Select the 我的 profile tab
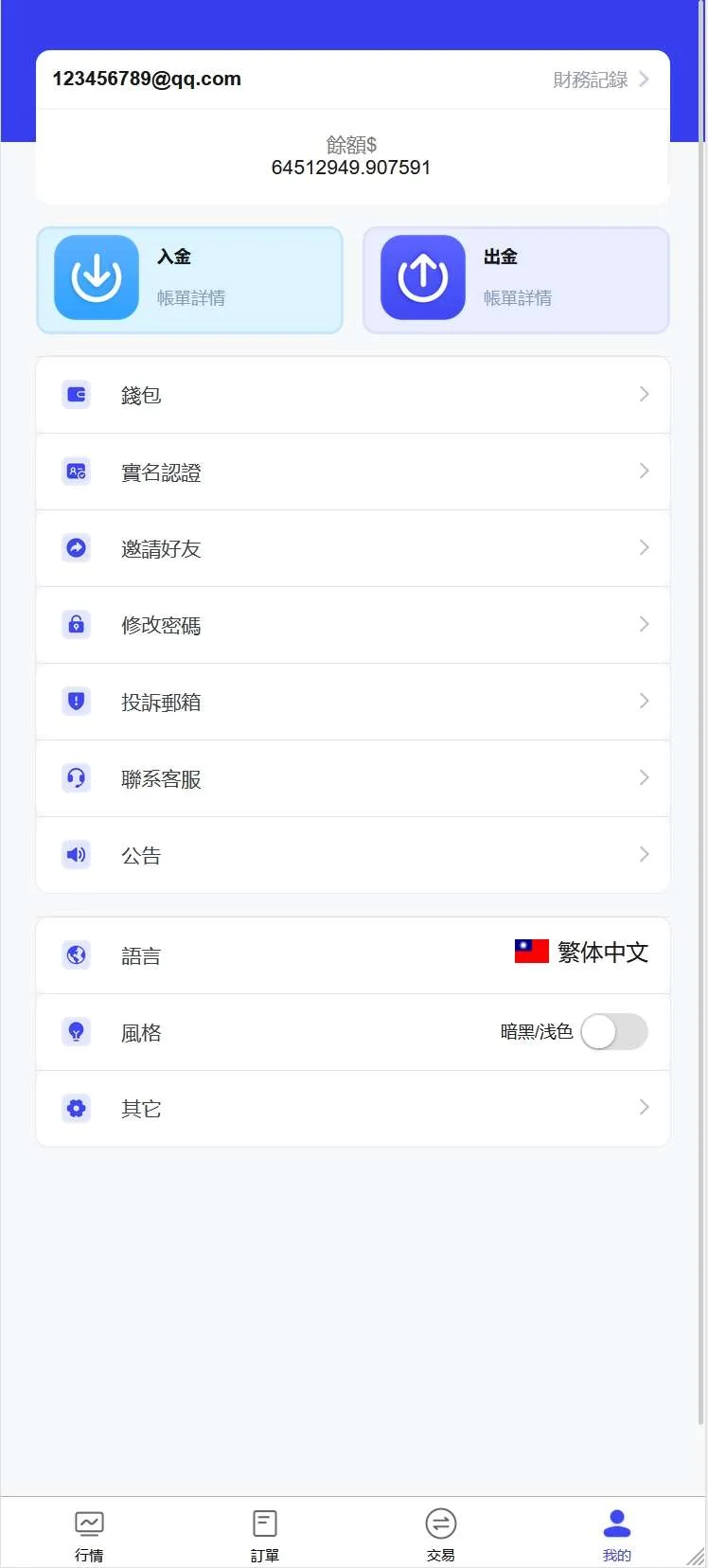This screenshot has width=708, height=1568. click(x=617, y=1534)
